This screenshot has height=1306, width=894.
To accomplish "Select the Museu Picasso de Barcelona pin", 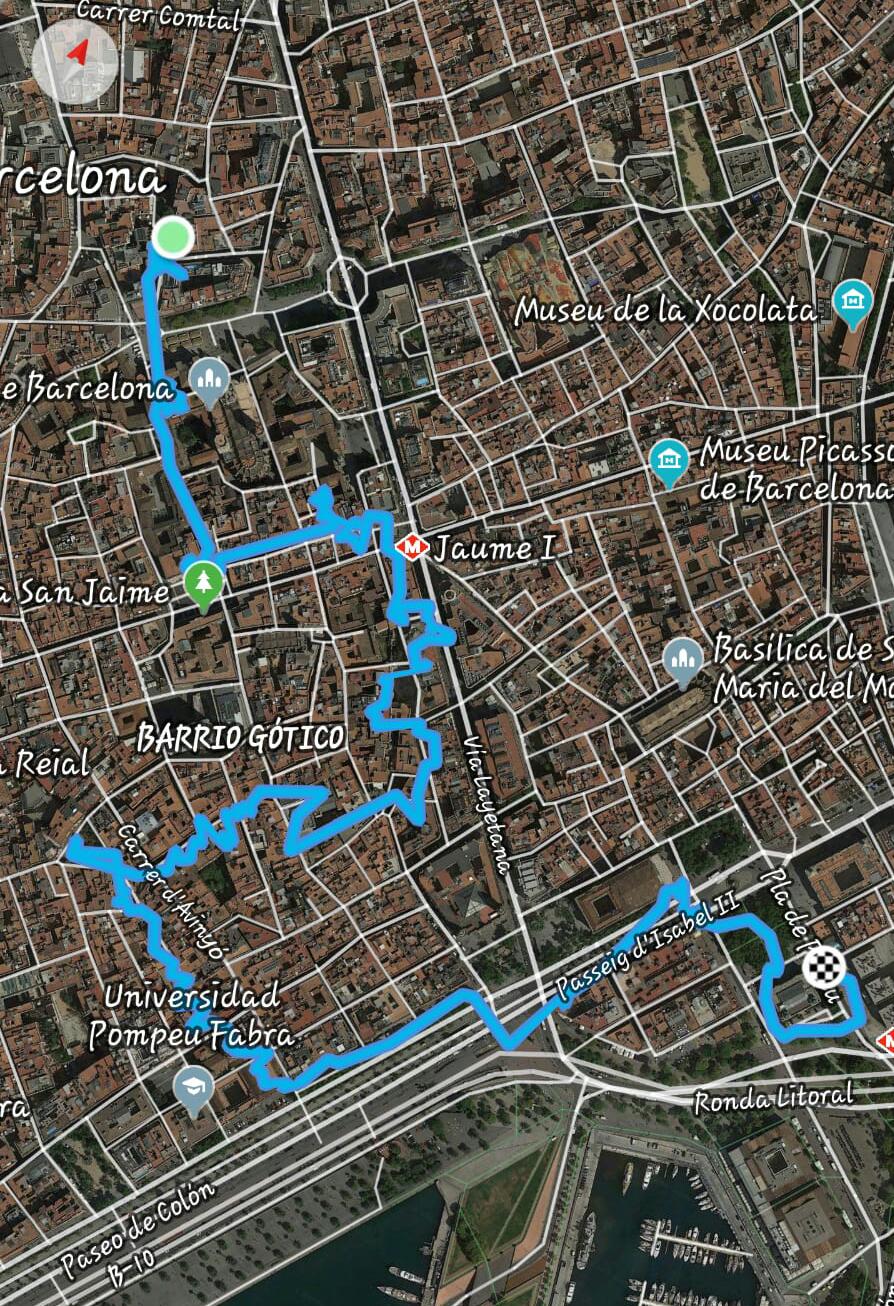I will tap(669, 461).
